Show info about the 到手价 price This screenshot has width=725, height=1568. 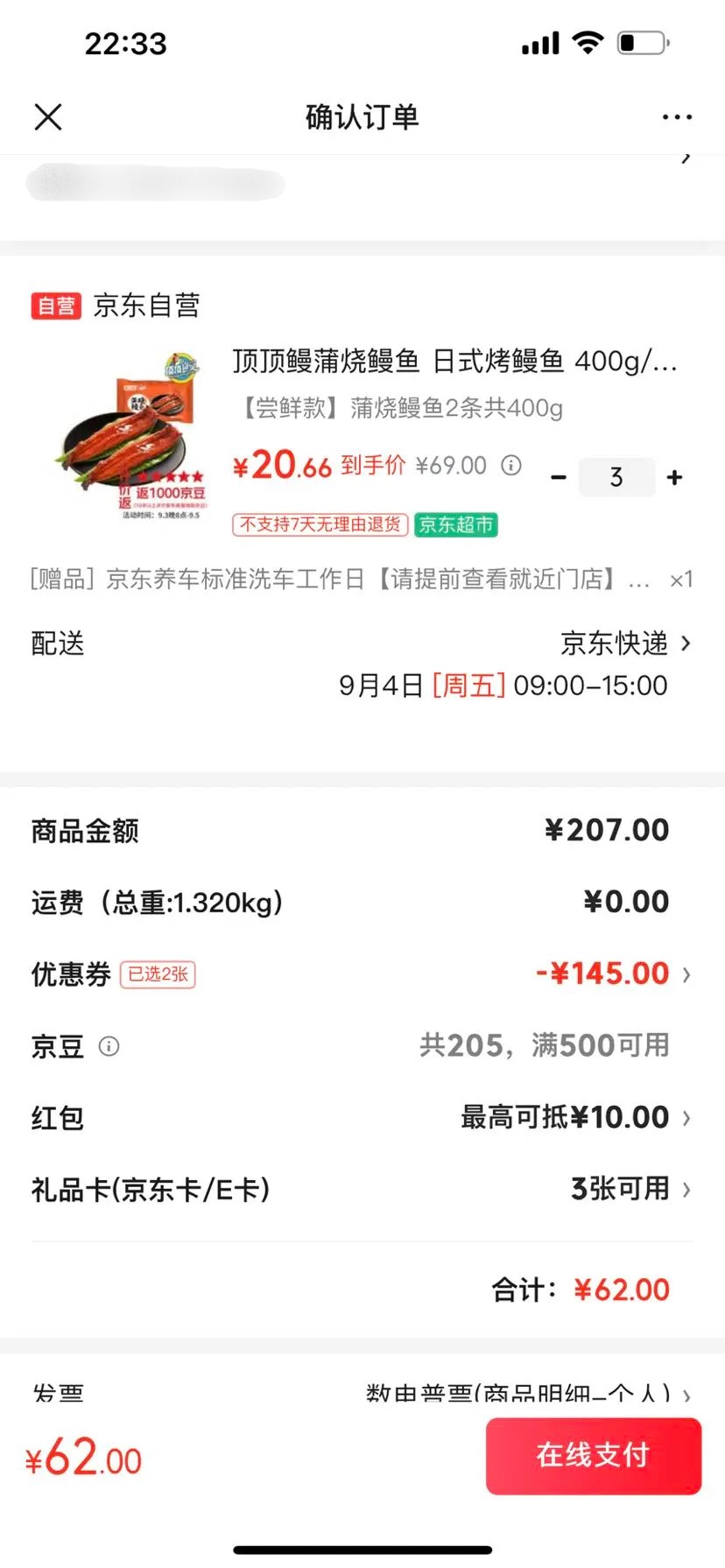[511, 465]
